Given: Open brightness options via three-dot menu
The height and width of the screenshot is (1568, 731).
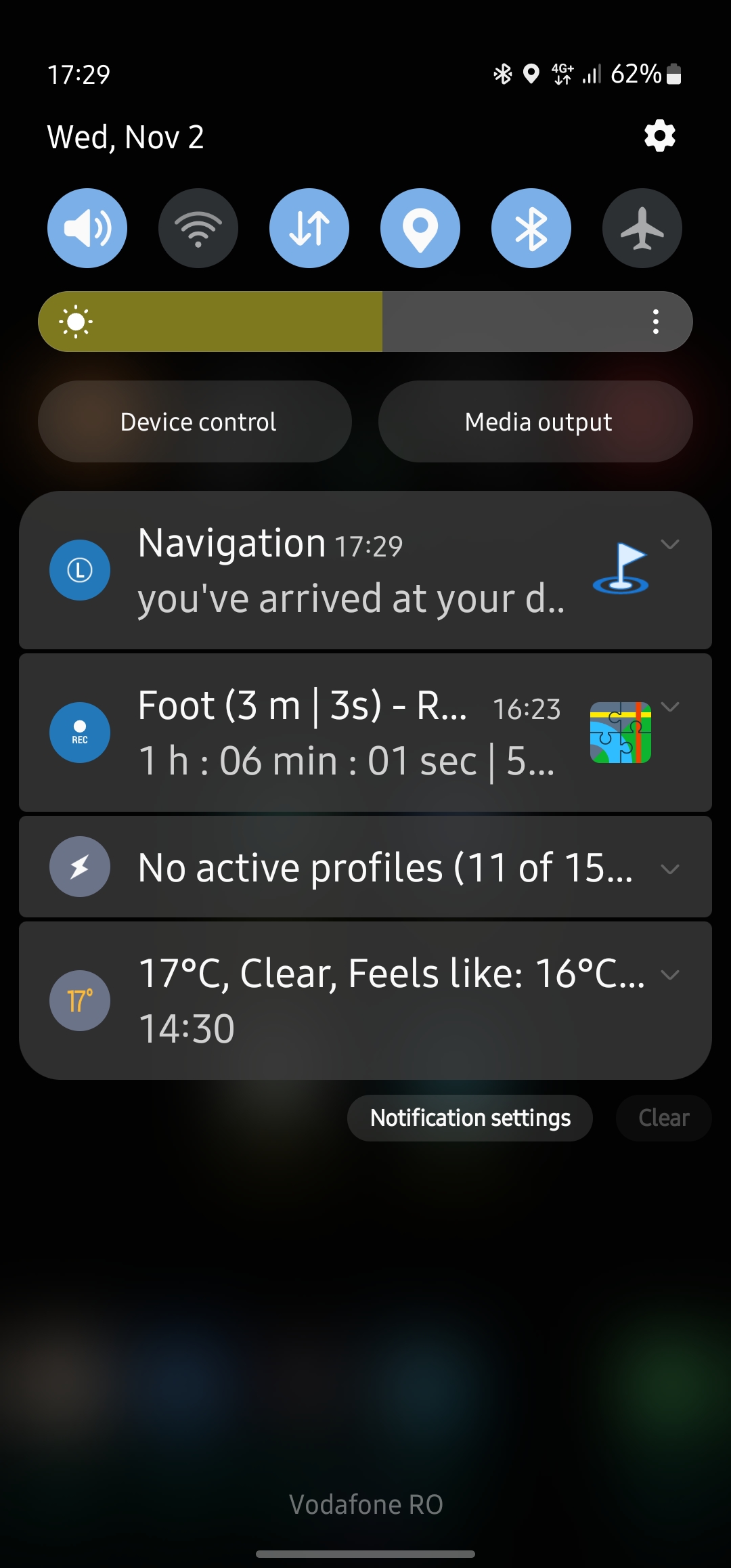Looking at the screenshot, I should coord(655,322).
